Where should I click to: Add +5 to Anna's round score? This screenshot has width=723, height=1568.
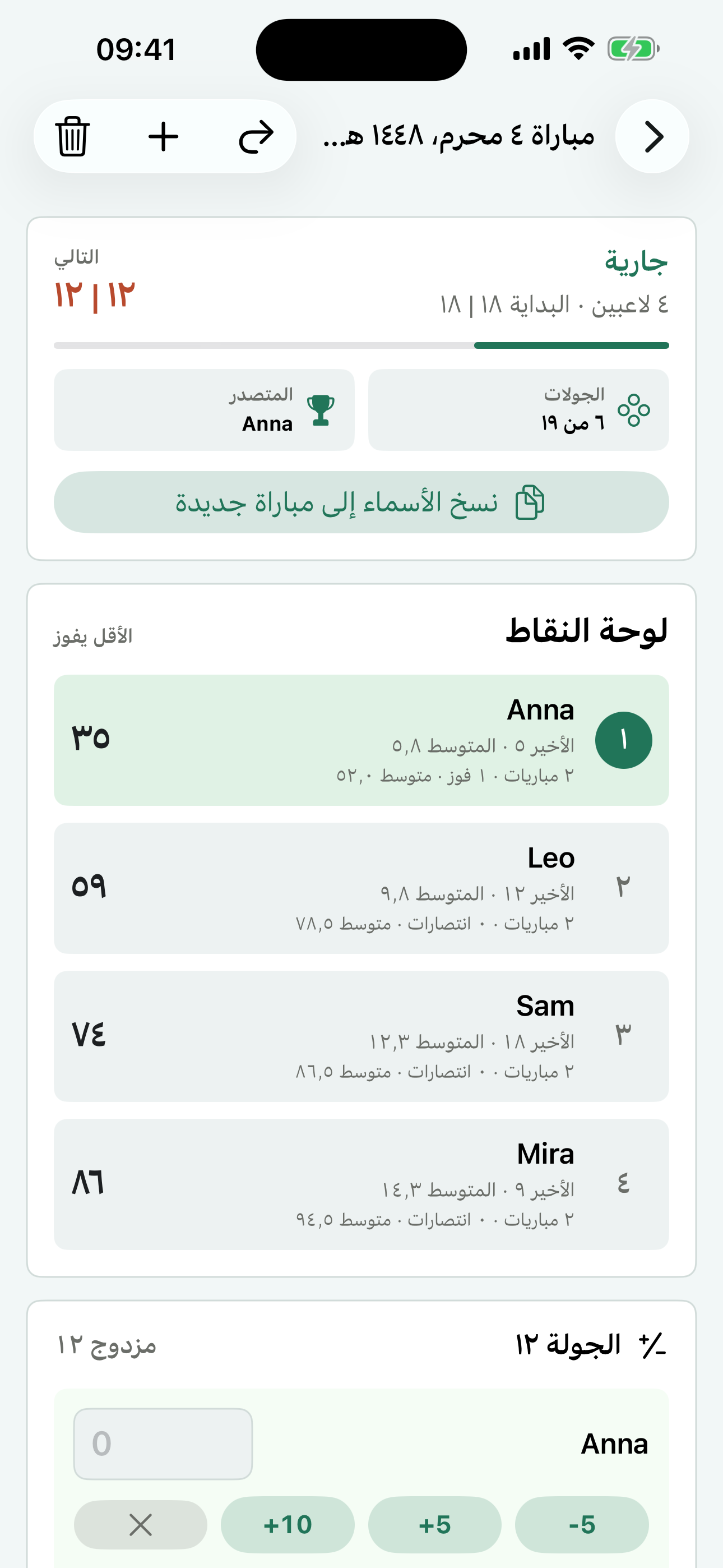[x=435, y=1525]
